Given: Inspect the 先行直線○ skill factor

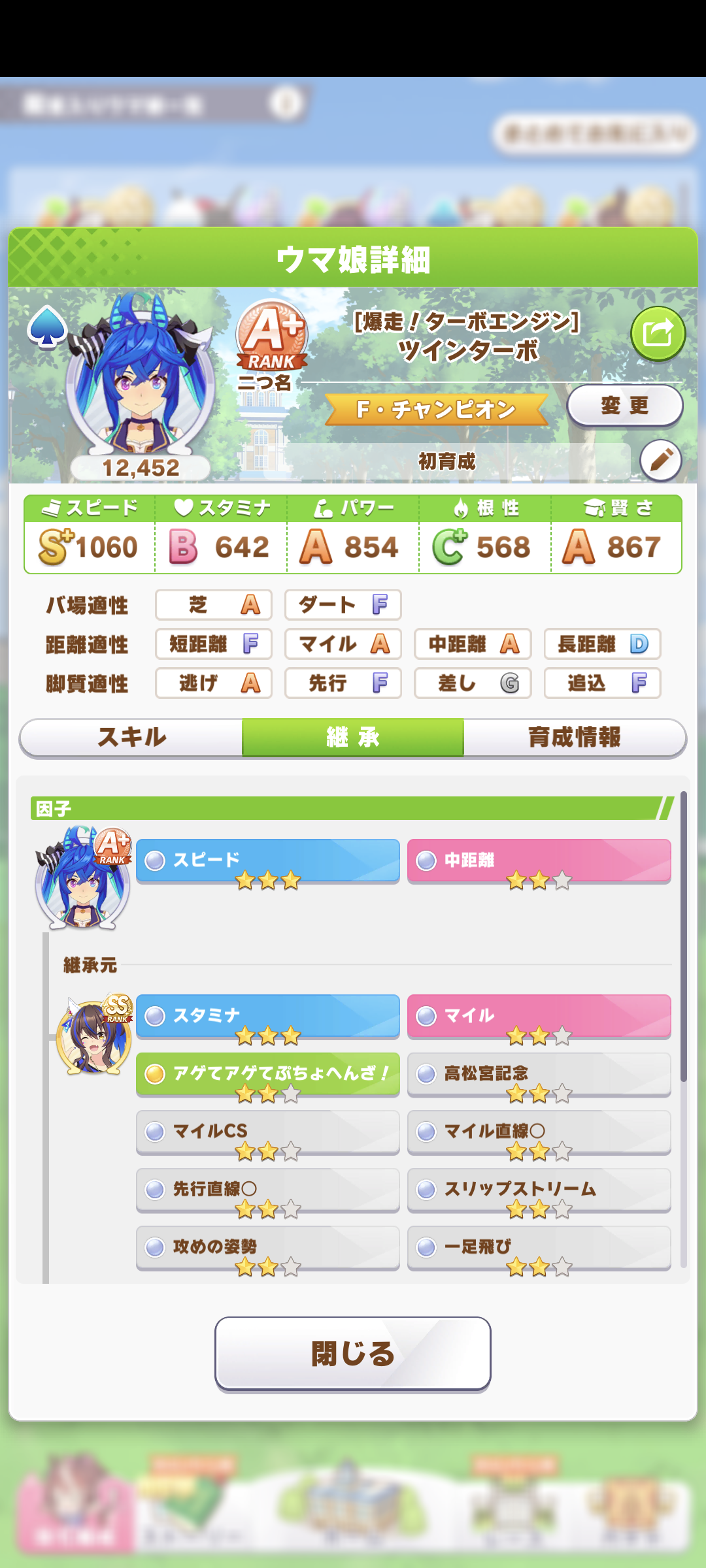Looking at the screenshot, I should [x=268, y=1189].
